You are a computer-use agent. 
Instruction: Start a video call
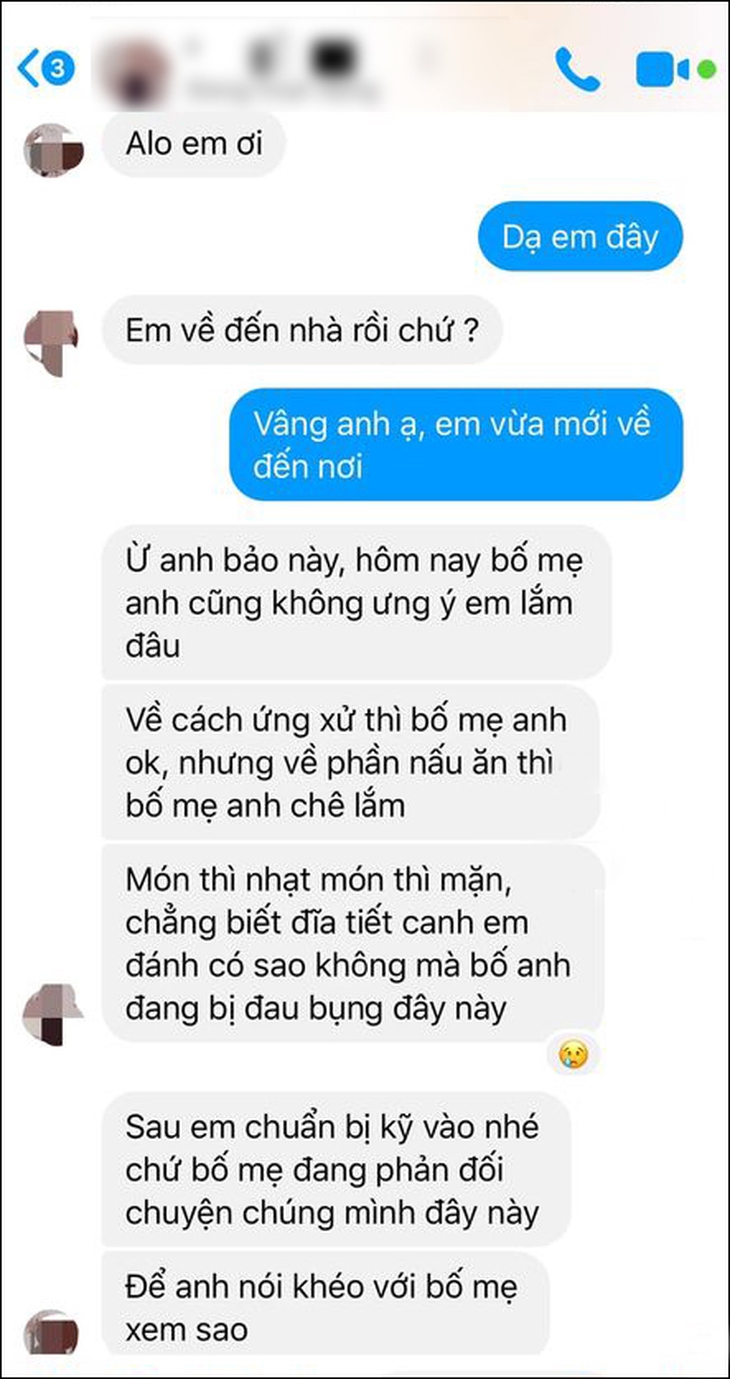[x=662, y=69]
